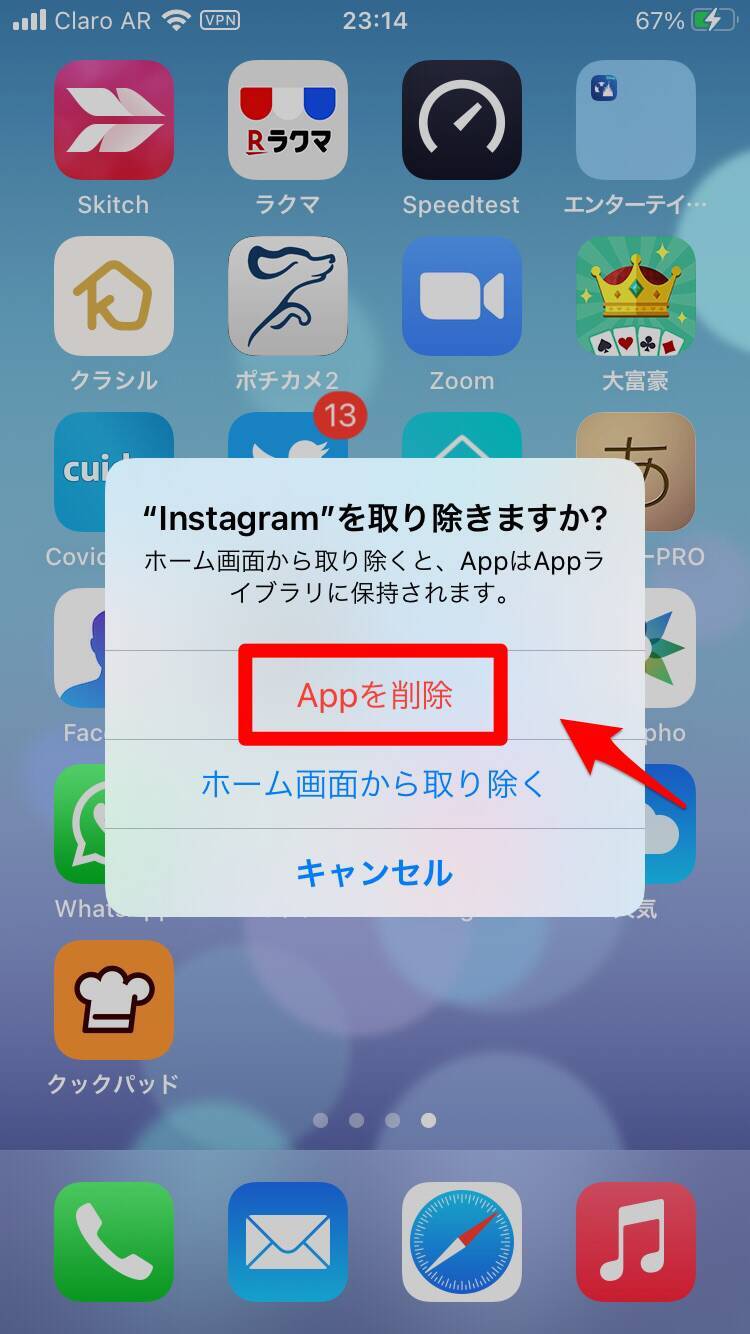The width and height of the screenshot is (750, 1334).
Task: Open the Mail app in dock
Action: pos(287,1242)
